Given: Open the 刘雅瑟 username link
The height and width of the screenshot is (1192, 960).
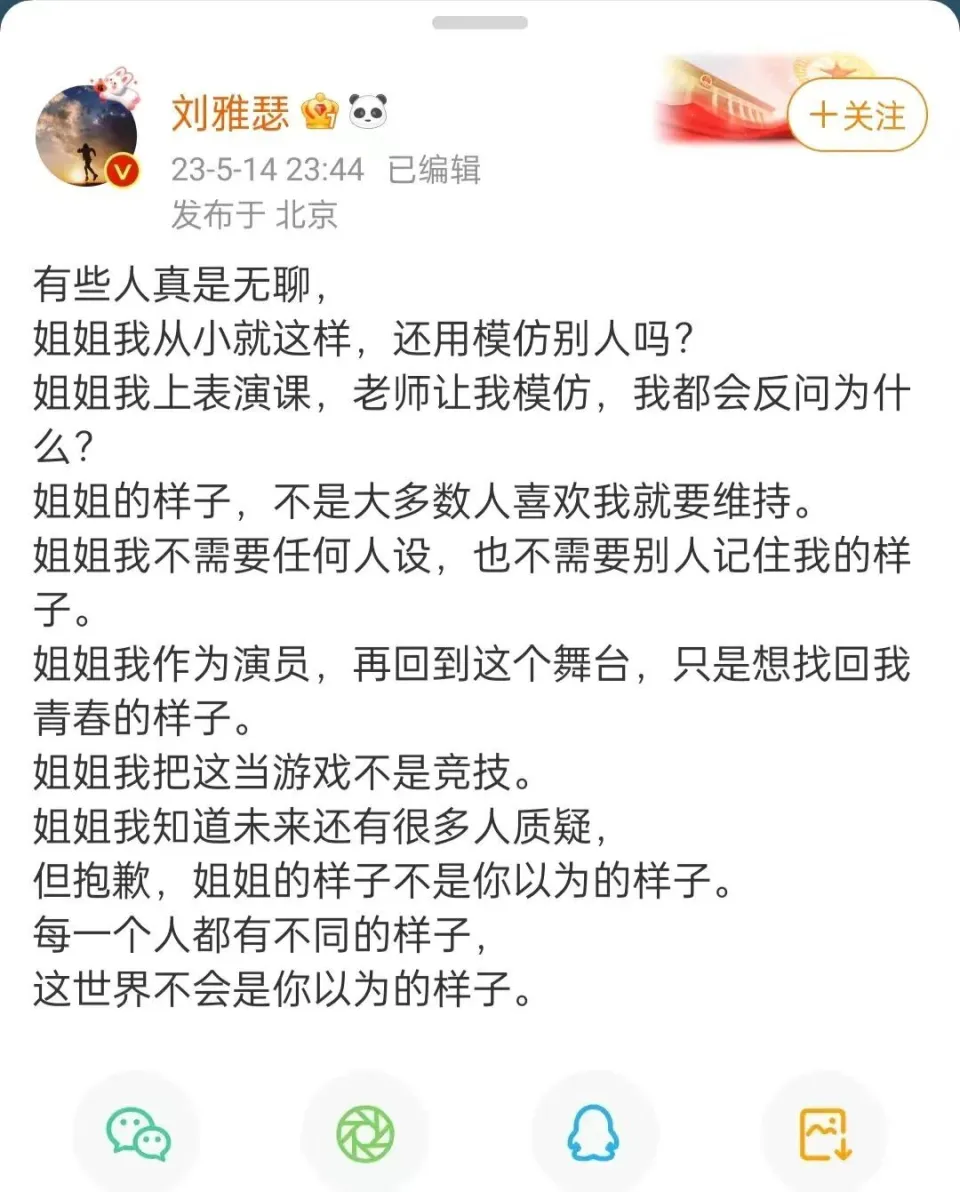Looking at the screenshot, I should [x=230, y=113].
